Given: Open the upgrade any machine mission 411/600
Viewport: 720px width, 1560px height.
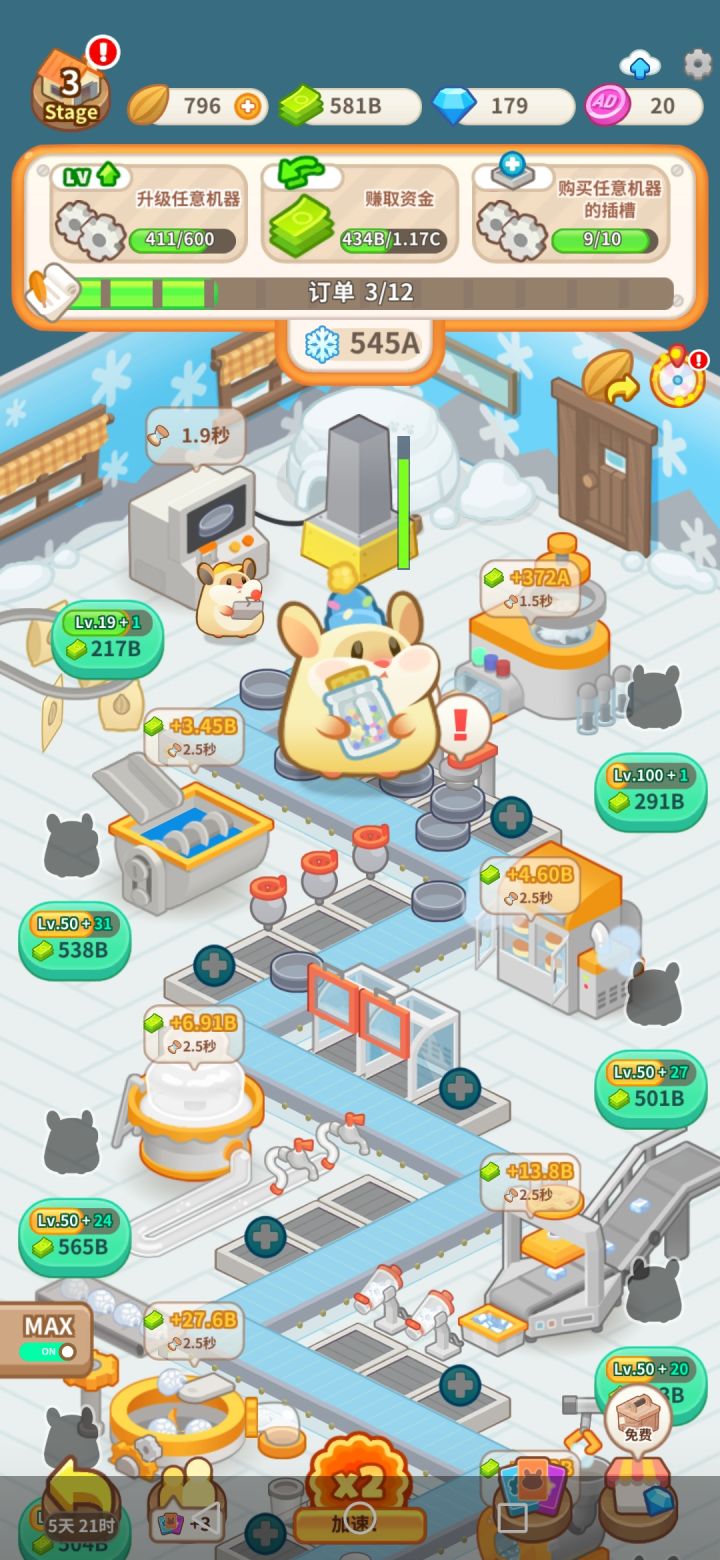Looking at the screenshot, I should 149,214.
